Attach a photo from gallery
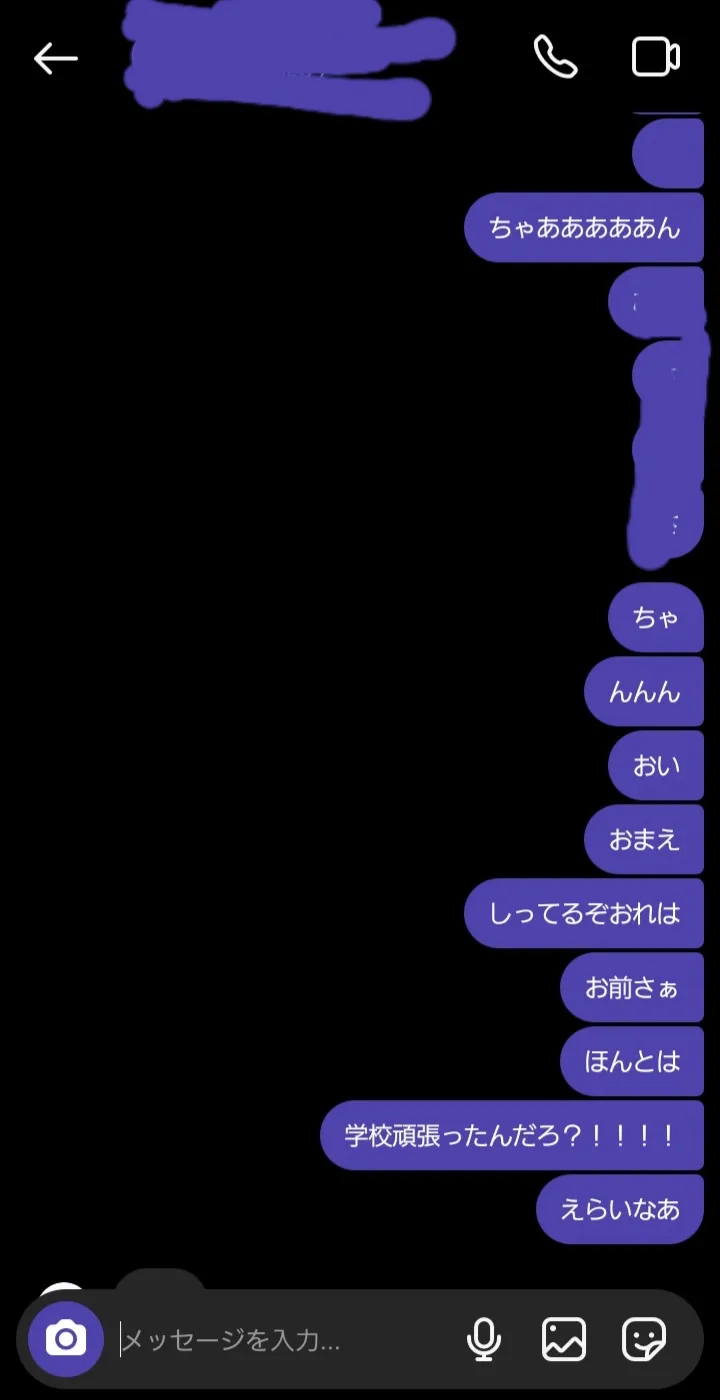The height and width of the screenshot is (1400, 720). click(564, 1339)
